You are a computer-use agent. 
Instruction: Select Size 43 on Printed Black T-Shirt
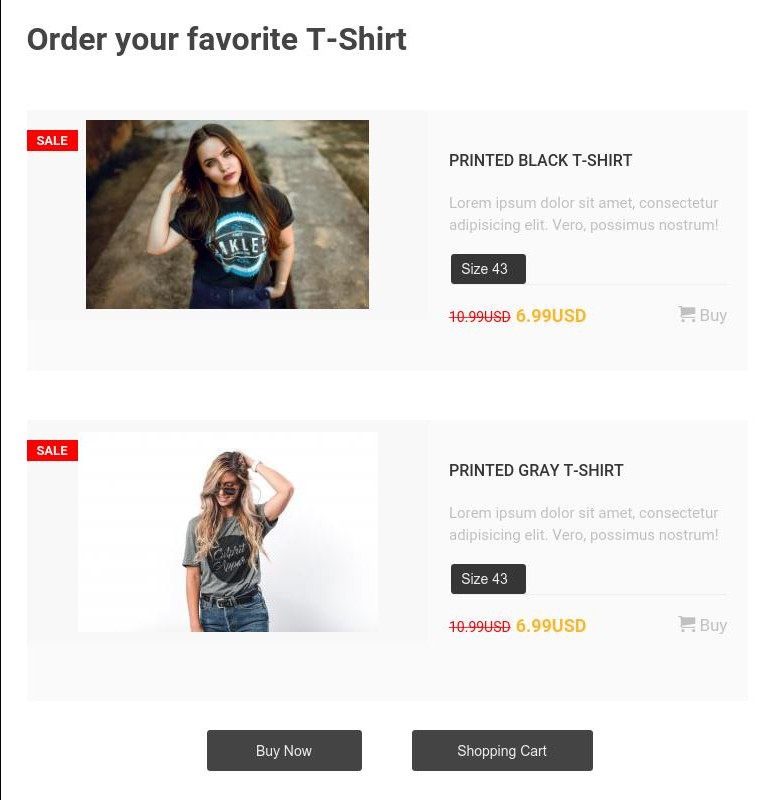click(x=487, y=269)
